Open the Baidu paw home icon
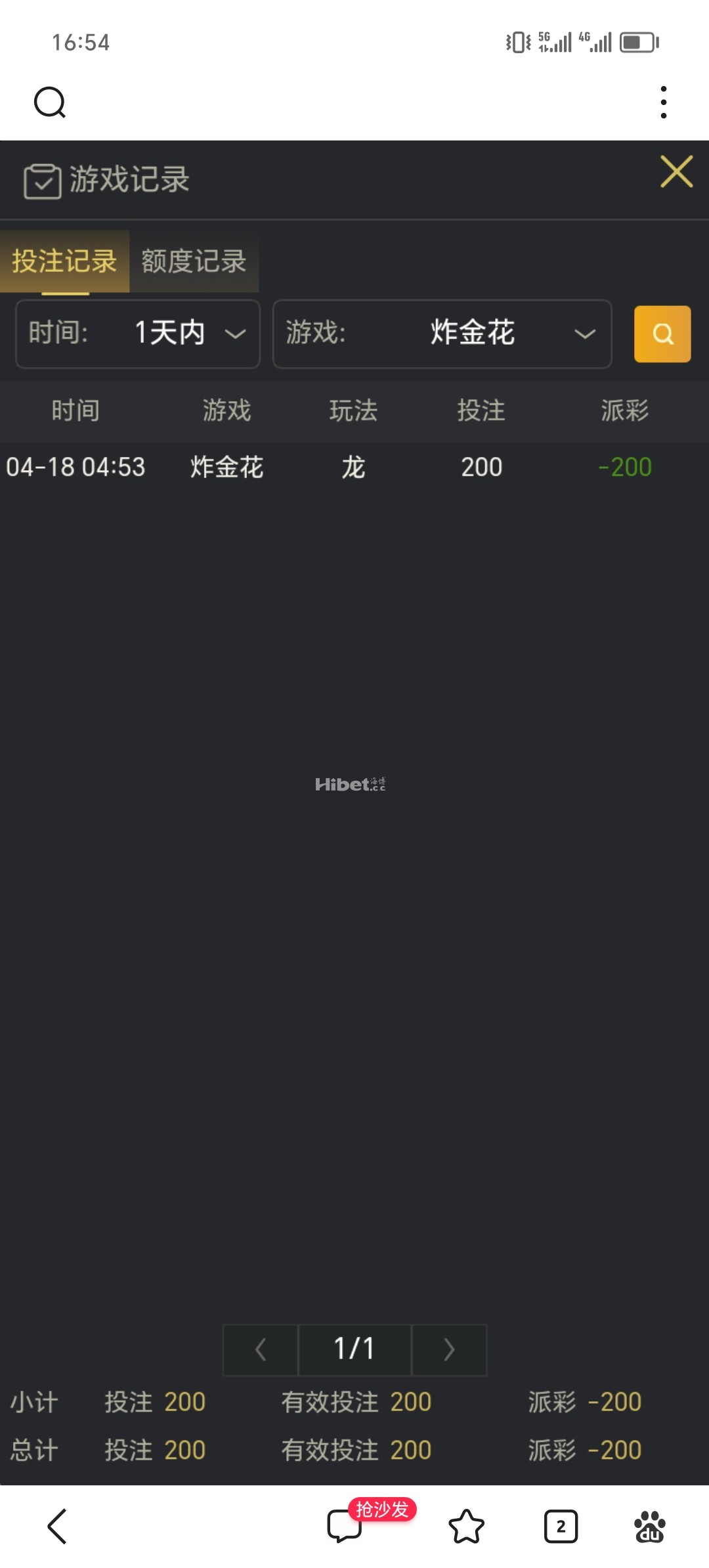709x1568 pixels. (x=650, y=1526)
